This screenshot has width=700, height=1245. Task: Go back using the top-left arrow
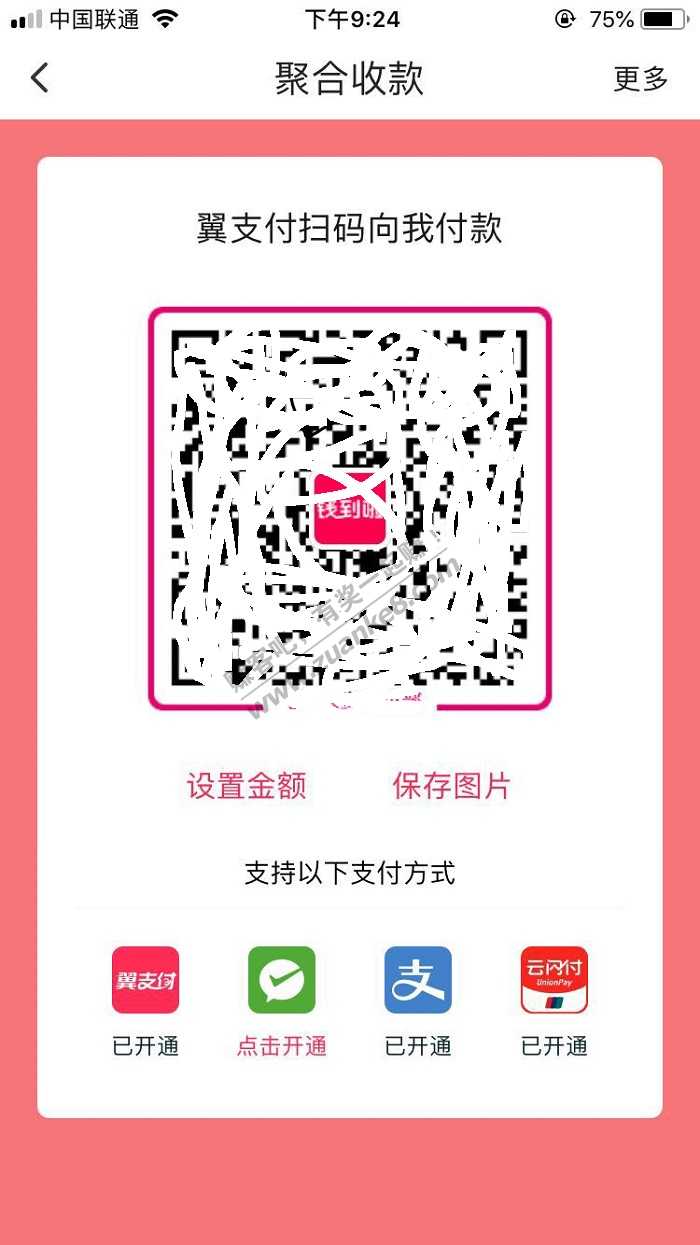pos(39,78)
